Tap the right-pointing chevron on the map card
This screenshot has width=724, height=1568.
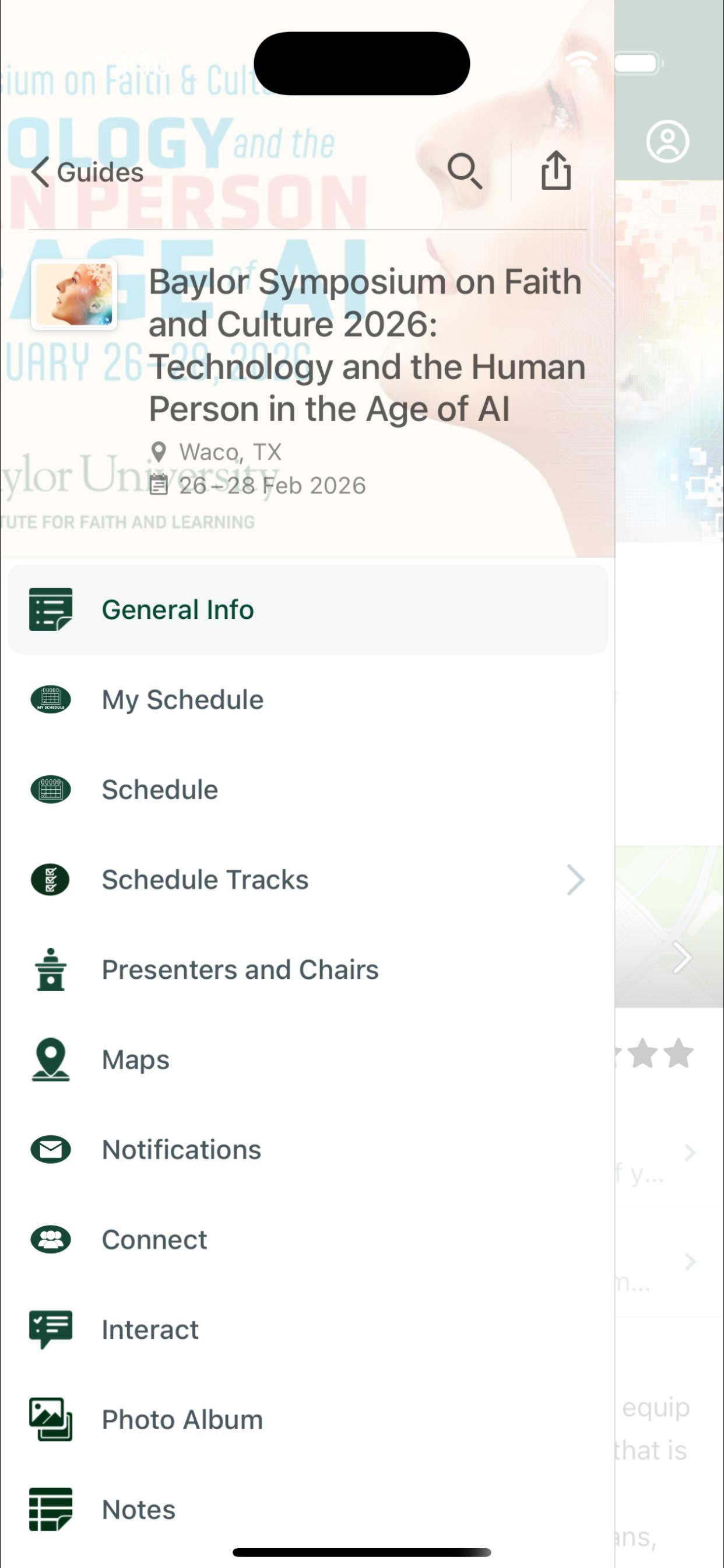point(681,957)
